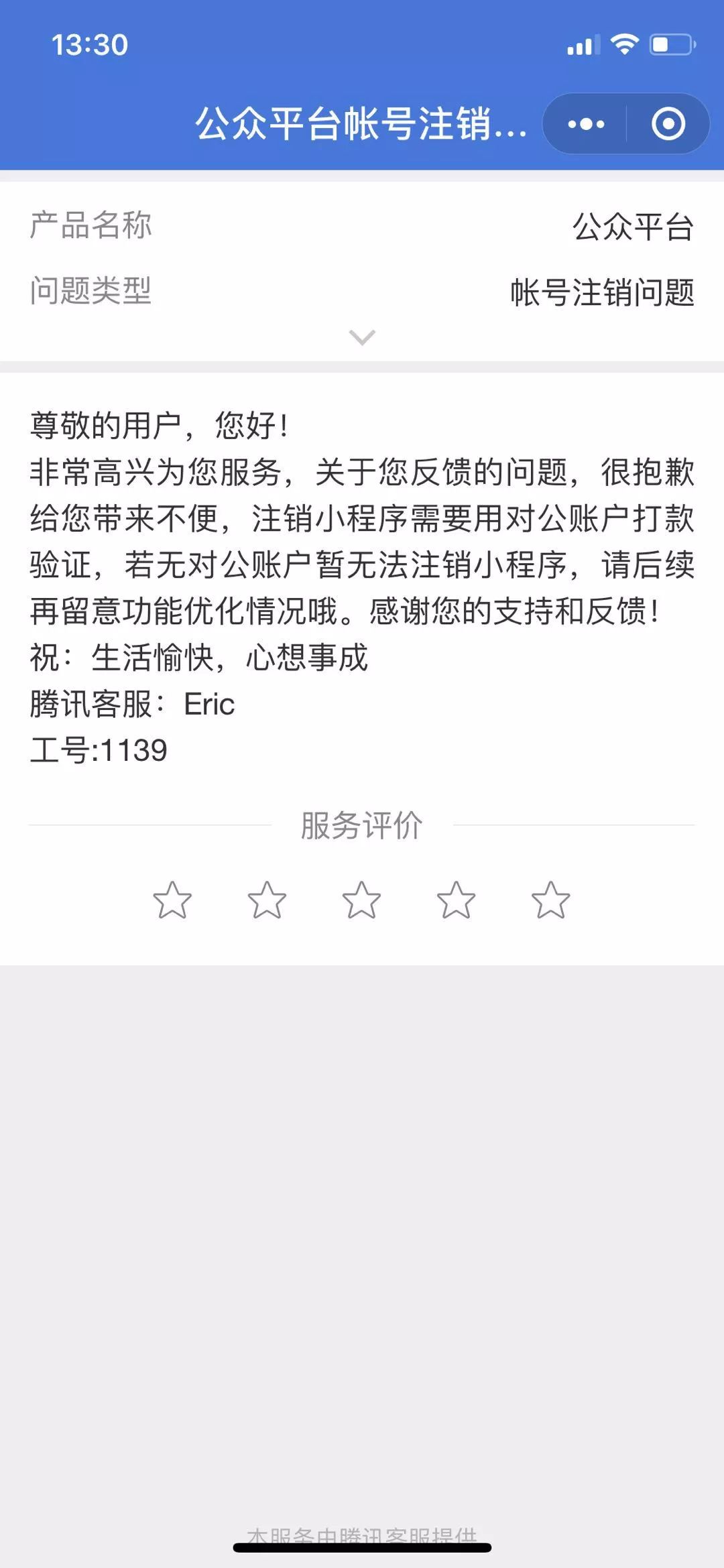Select the third star in 服务评价
This screenshot has height=1568, width=724.
(x=361, y=900)
